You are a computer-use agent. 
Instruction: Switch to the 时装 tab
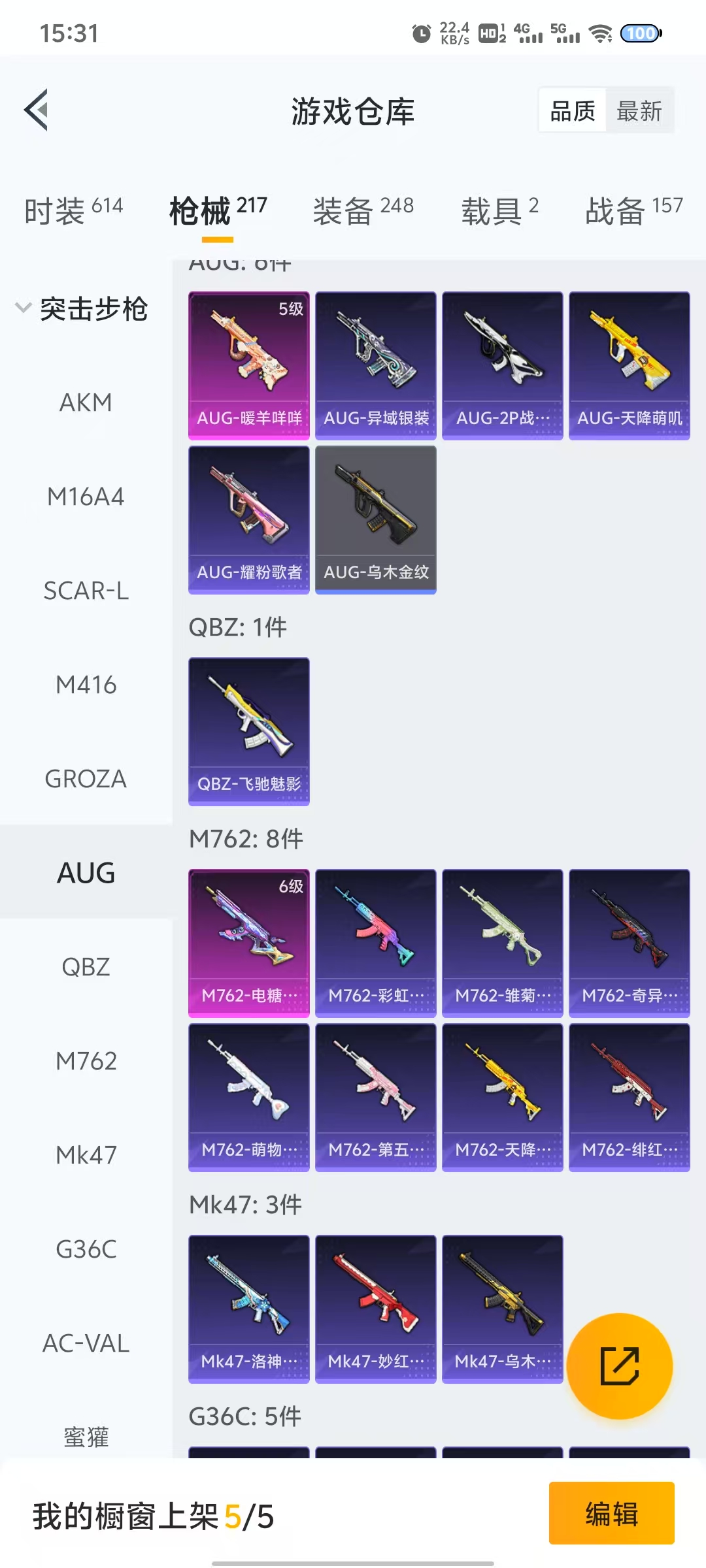coord(73,210)
